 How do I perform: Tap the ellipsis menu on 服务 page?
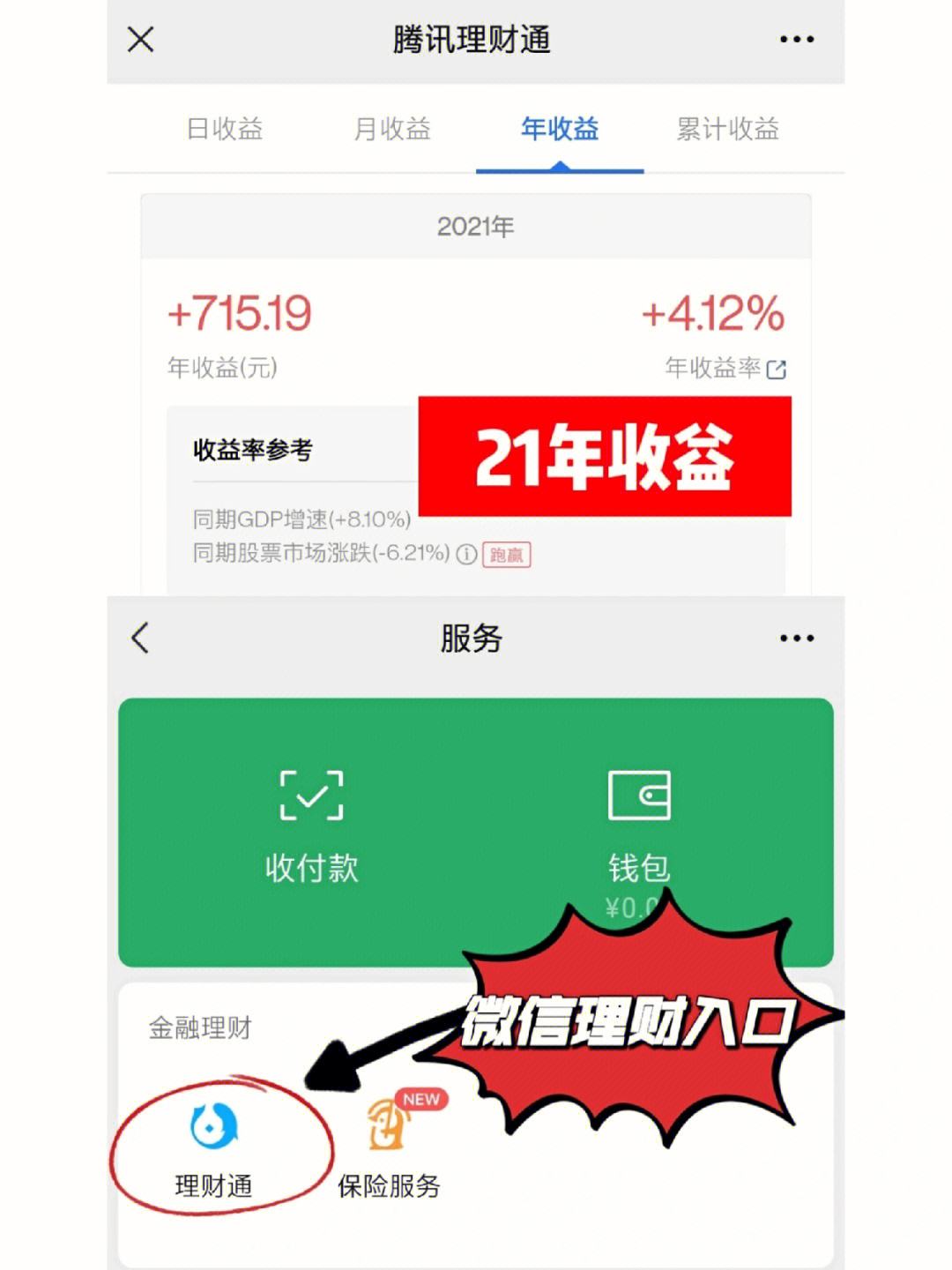click(795, 637)
